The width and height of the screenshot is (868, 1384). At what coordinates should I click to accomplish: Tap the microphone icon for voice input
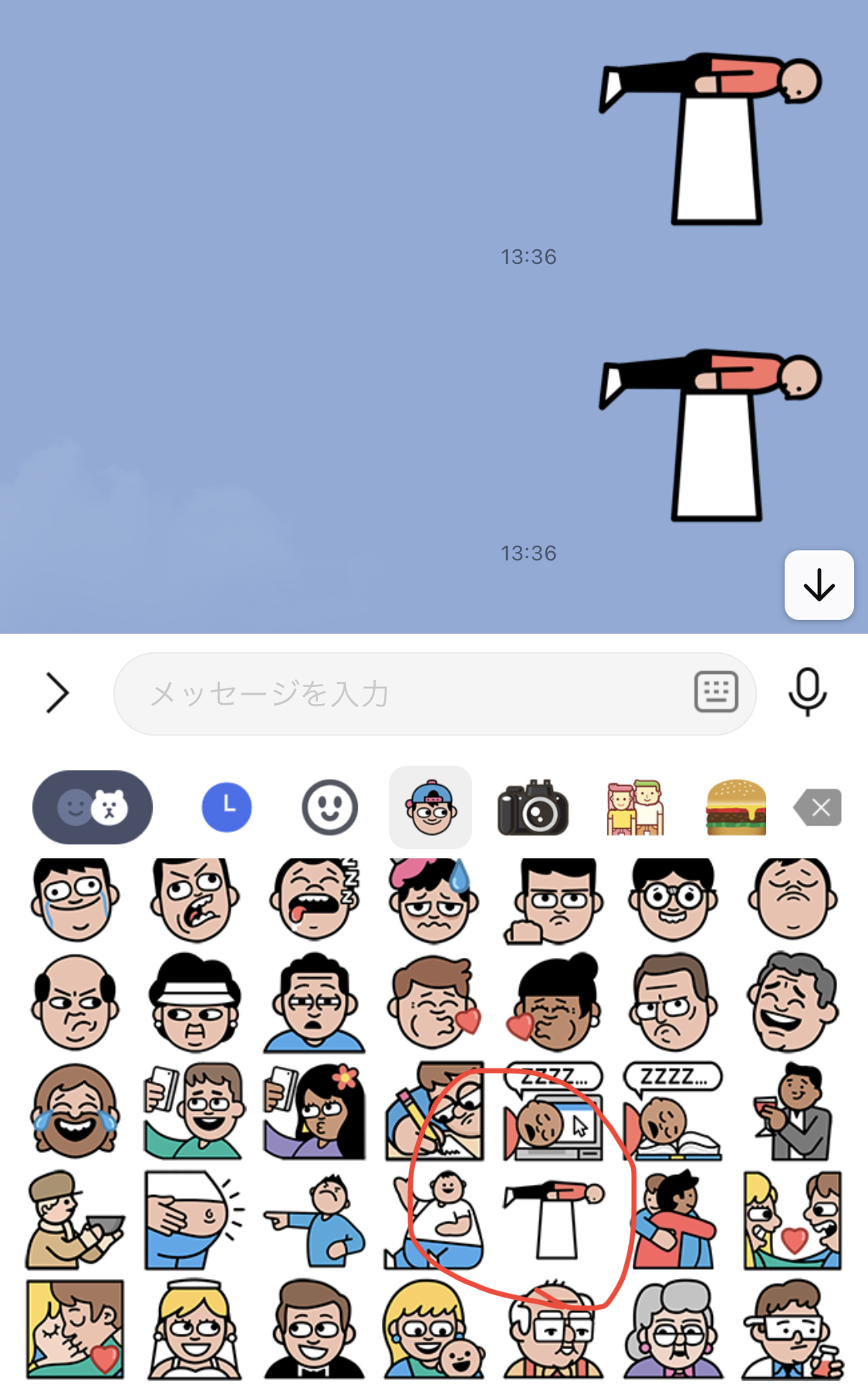[807, 692]
